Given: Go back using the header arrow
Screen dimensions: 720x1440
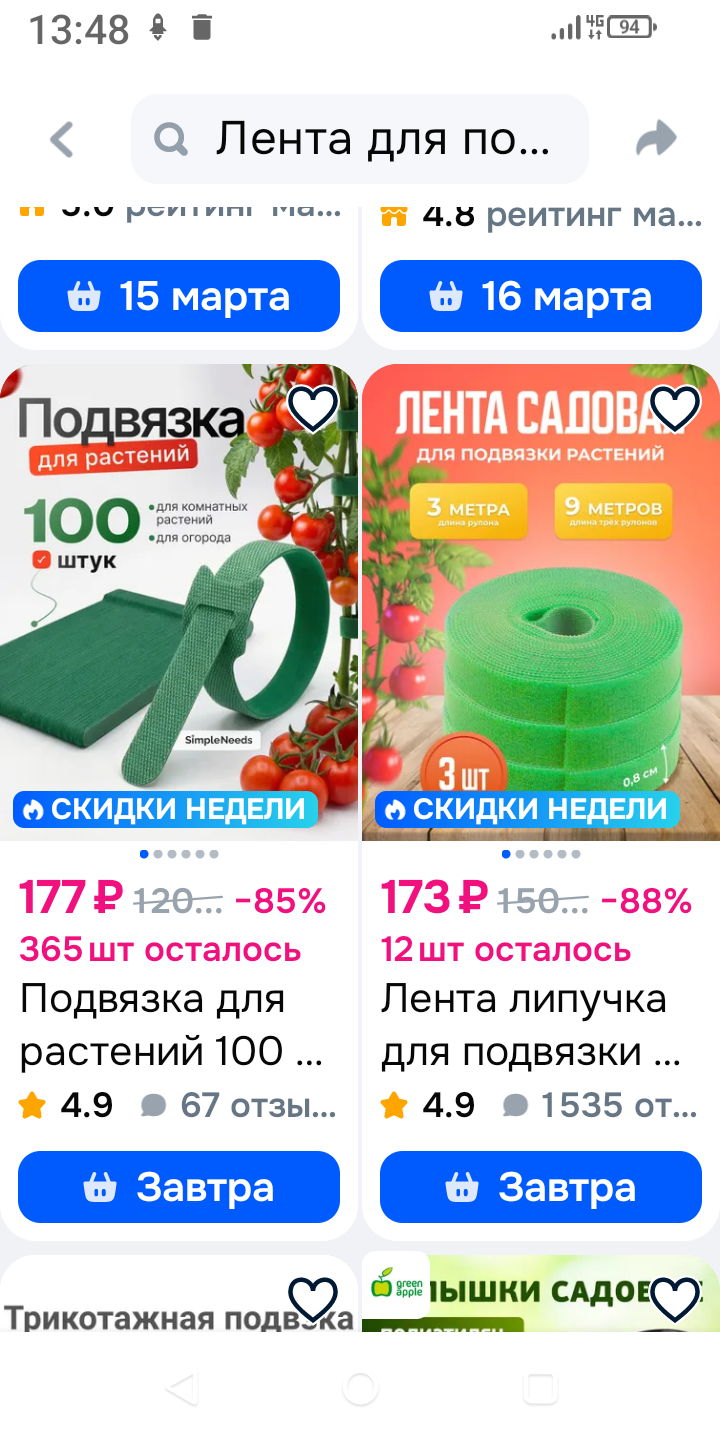Looking at the screenshot, I should [x=62, y=140].
